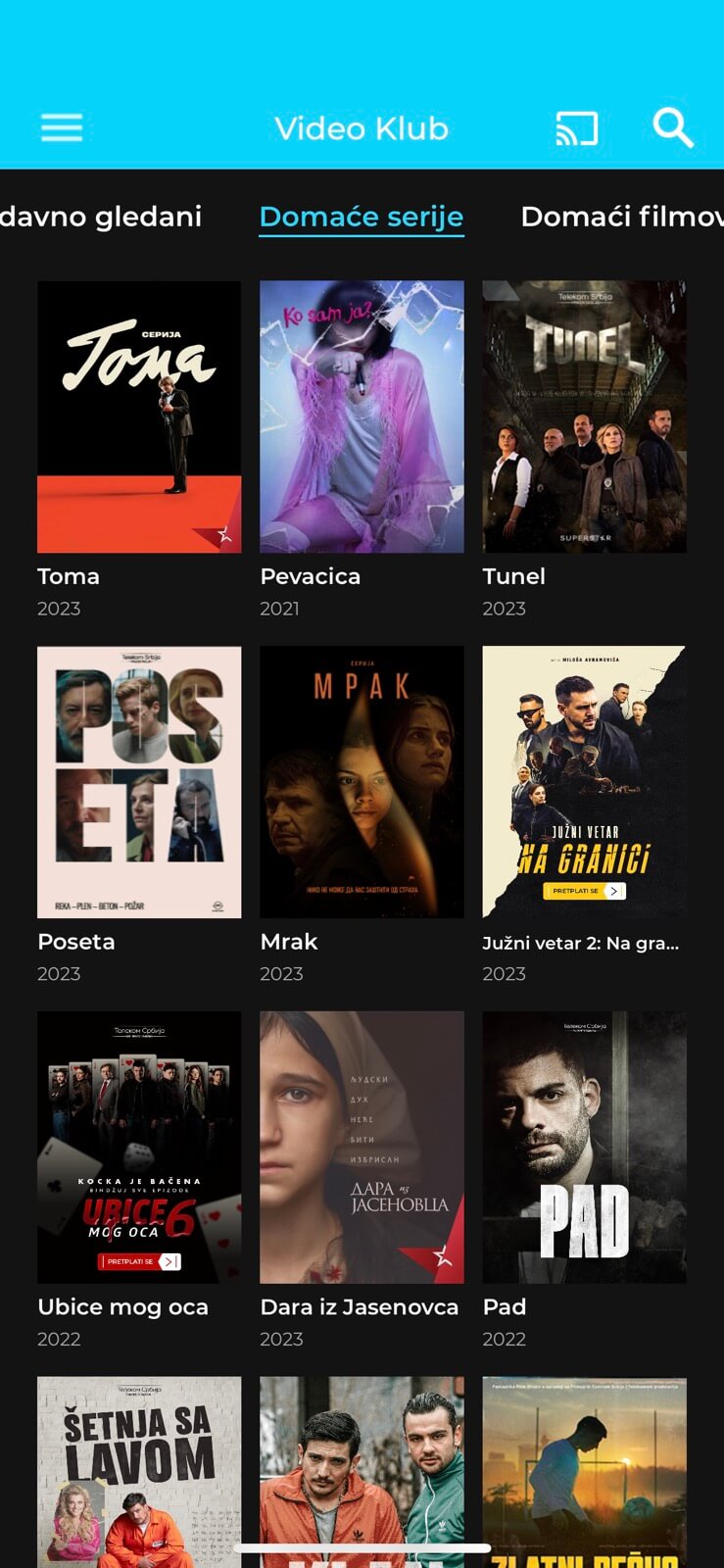This screenshot has height=1568, width=724.
Task: Open the Ubice mog oca series
Action: click(x=139, y=1147)
